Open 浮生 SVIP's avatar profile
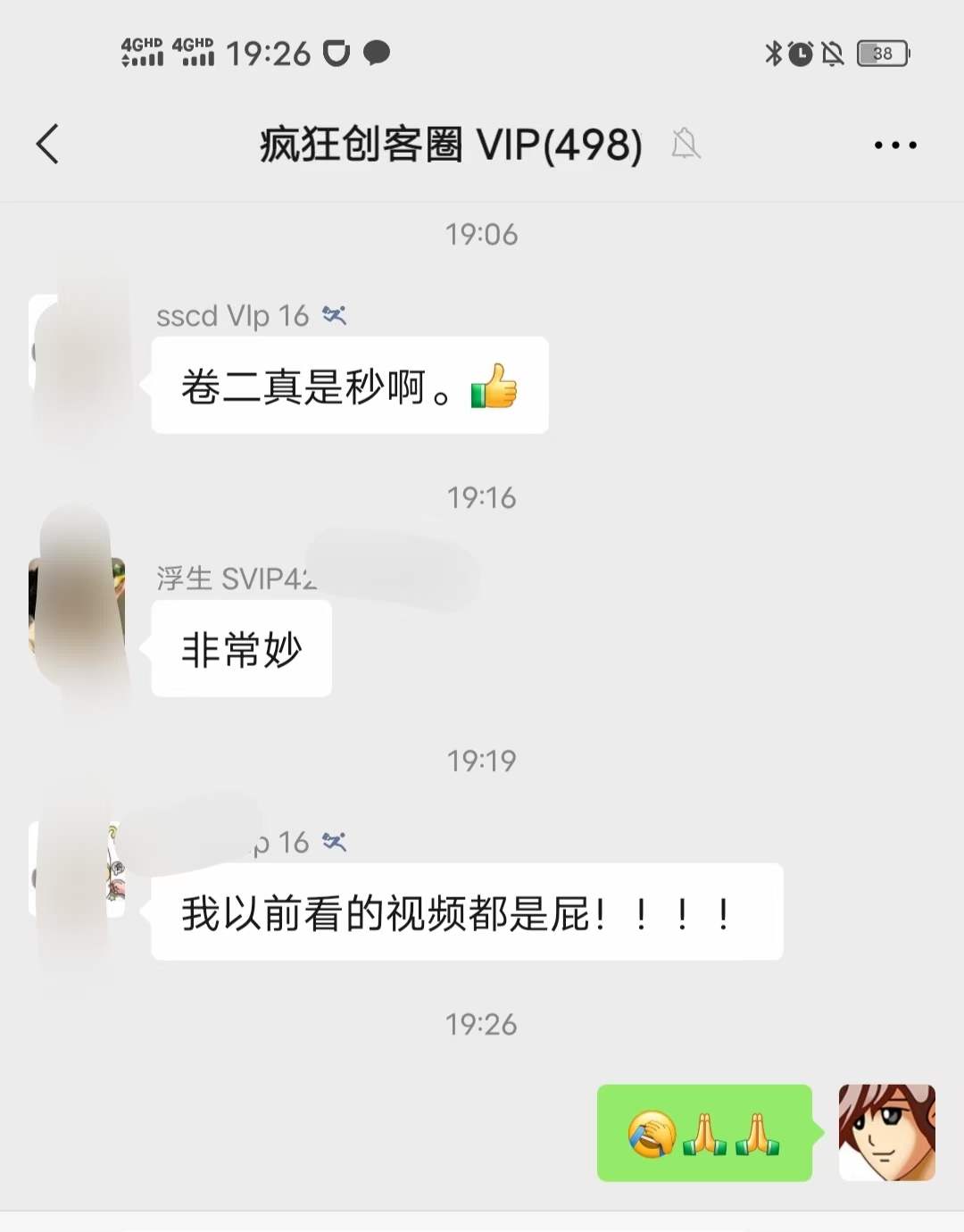The height and width of the screenshot is (1232, 964). (x=77, y=605)
